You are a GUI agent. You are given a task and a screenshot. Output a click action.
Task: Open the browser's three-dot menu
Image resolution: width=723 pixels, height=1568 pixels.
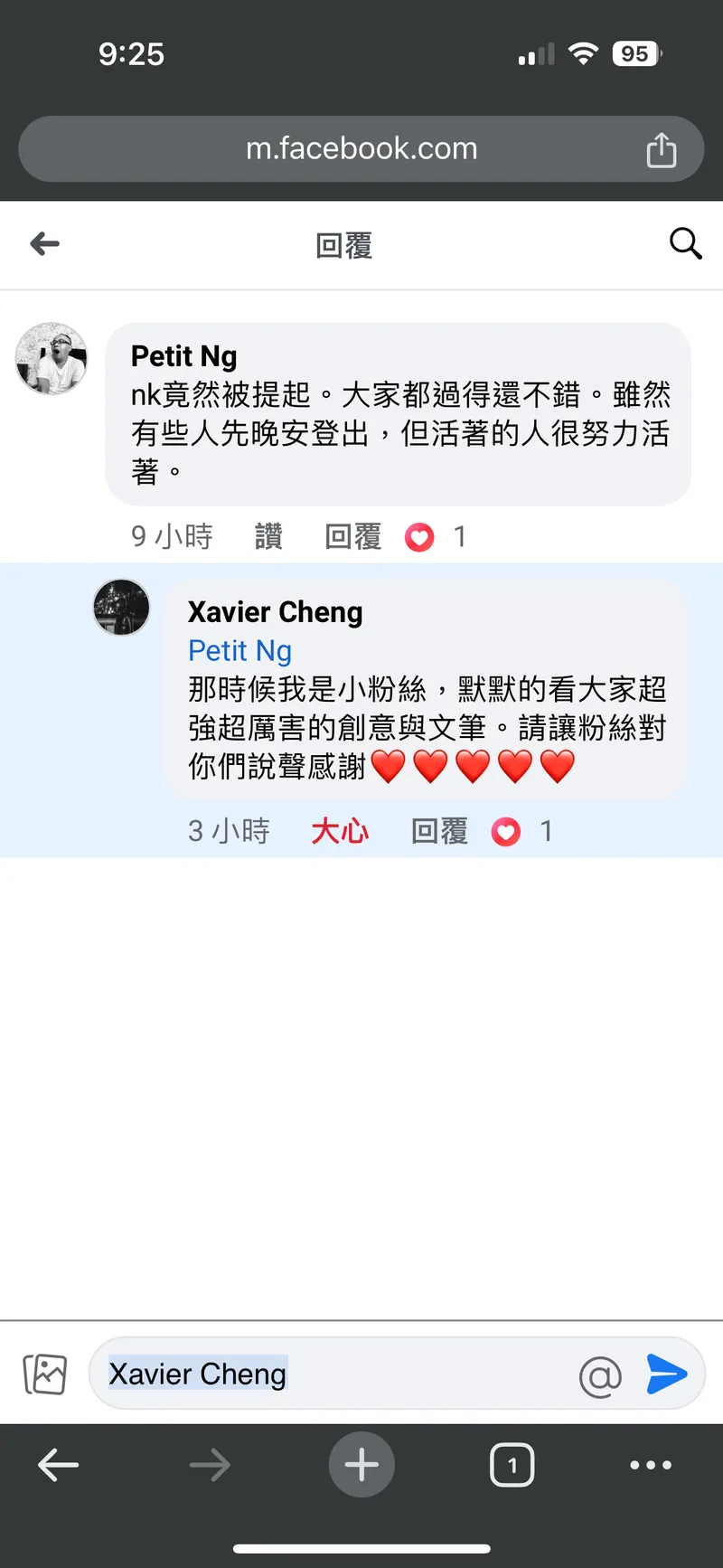pos(651,1465)
